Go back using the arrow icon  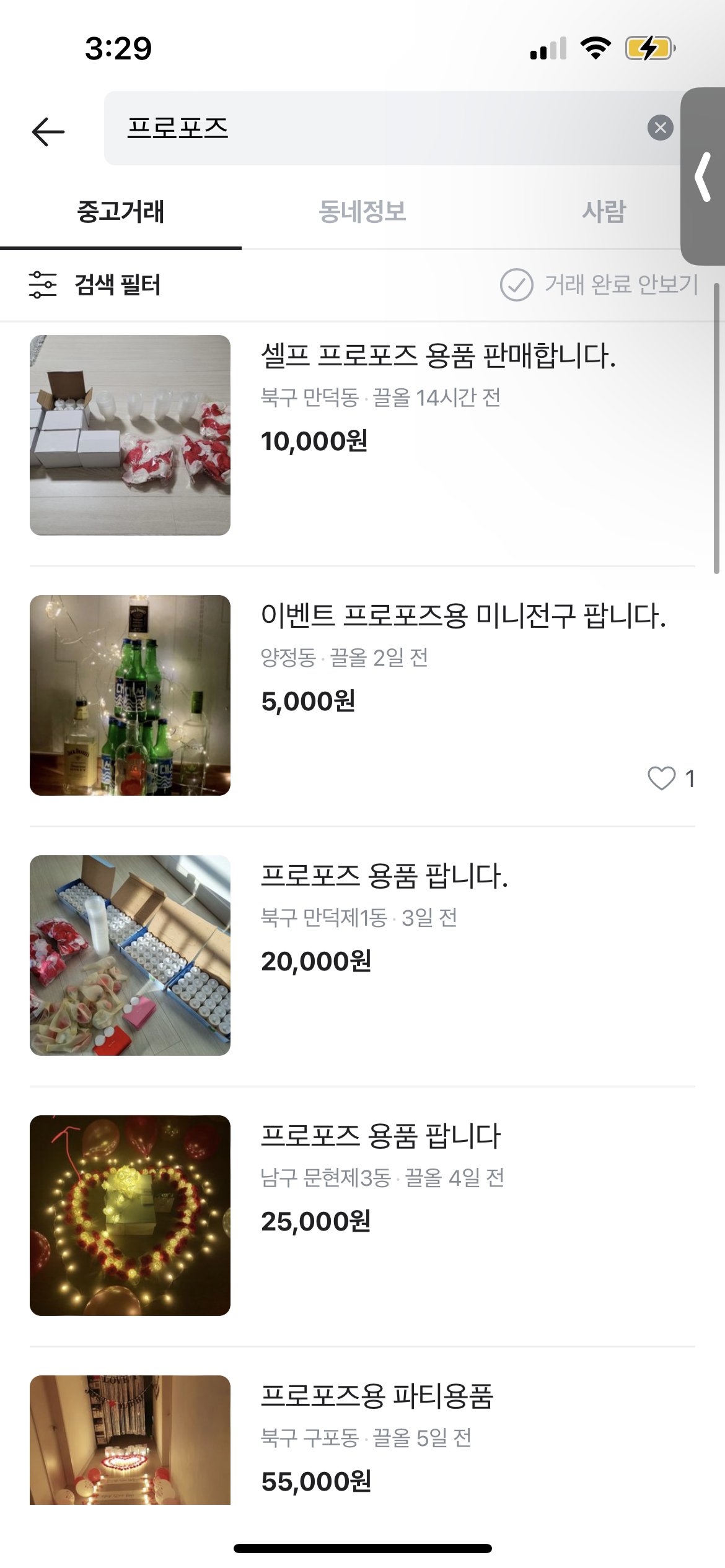pyautogui.click(x=48, y=131)
